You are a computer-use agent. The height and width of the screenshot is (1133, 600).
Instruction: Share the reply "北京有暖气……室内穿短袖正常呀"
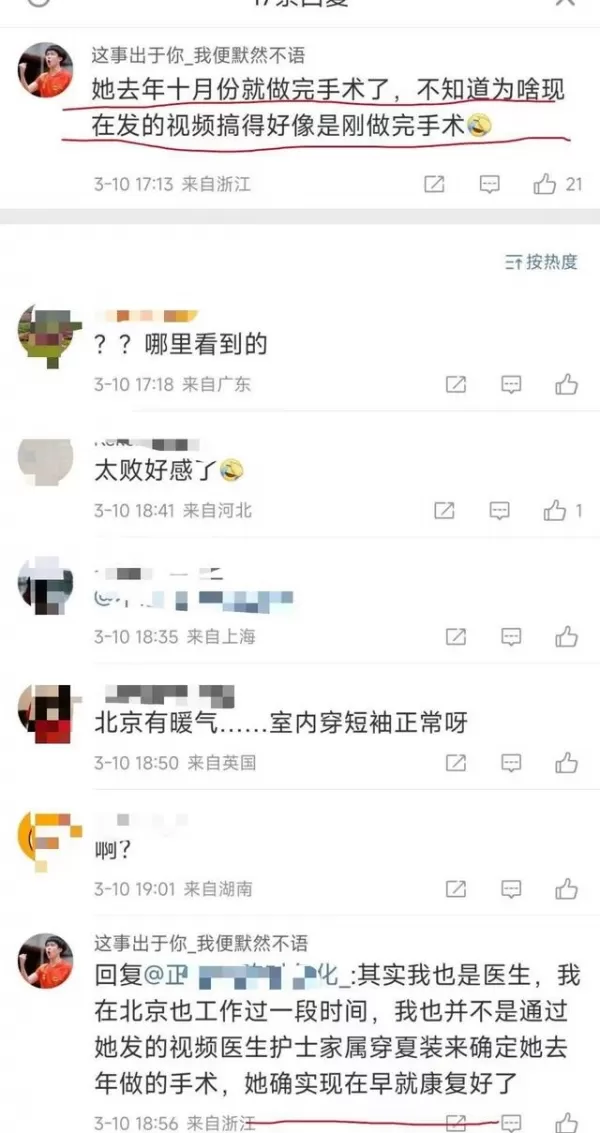tap(455, 762)
